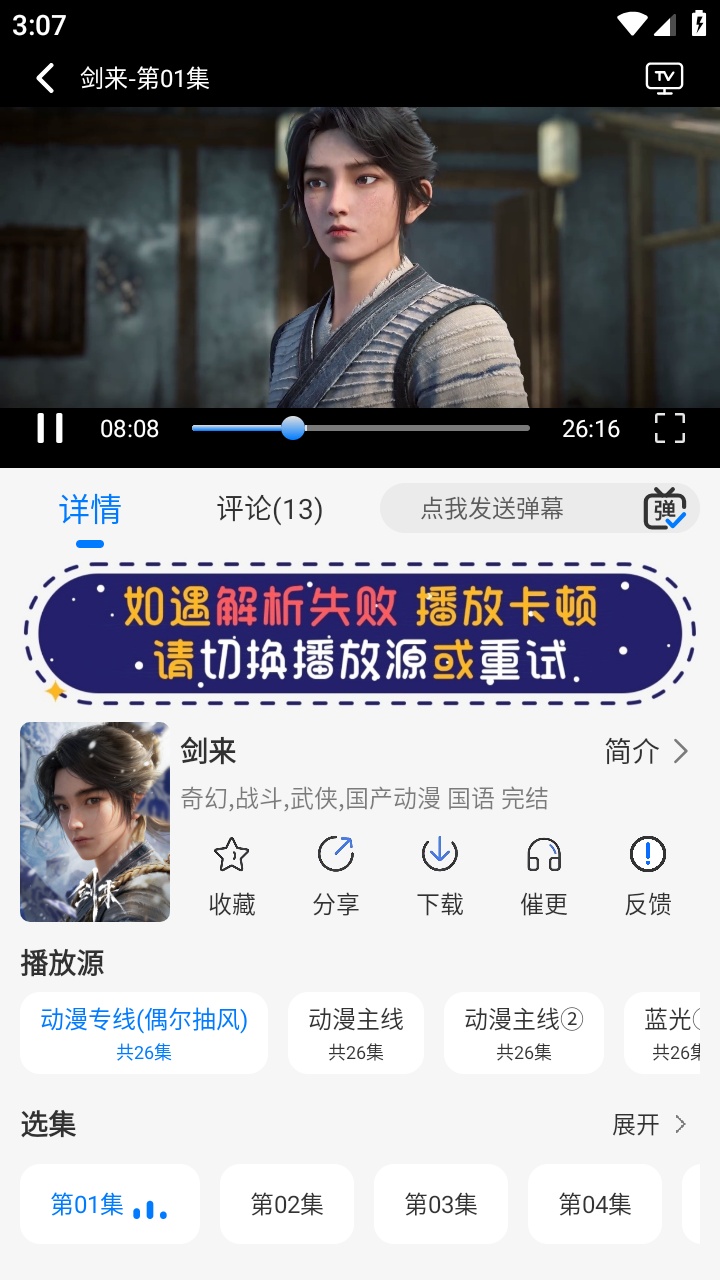Toggle the danmaku 弹 display icon
This screenshot has width=720, height=1280.
(664, 509)
